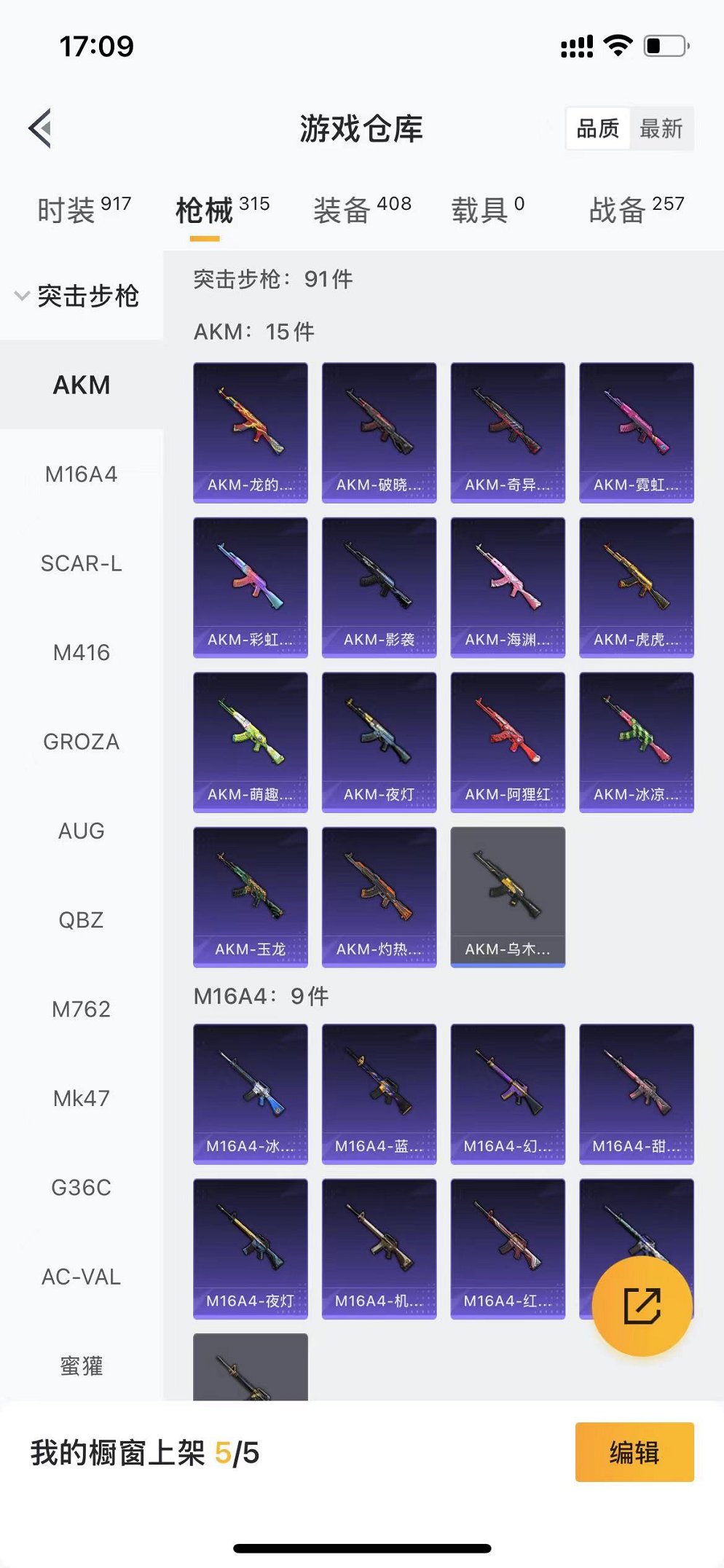Select AC-VAL in the sidebar

click(x=82, y=1277)
